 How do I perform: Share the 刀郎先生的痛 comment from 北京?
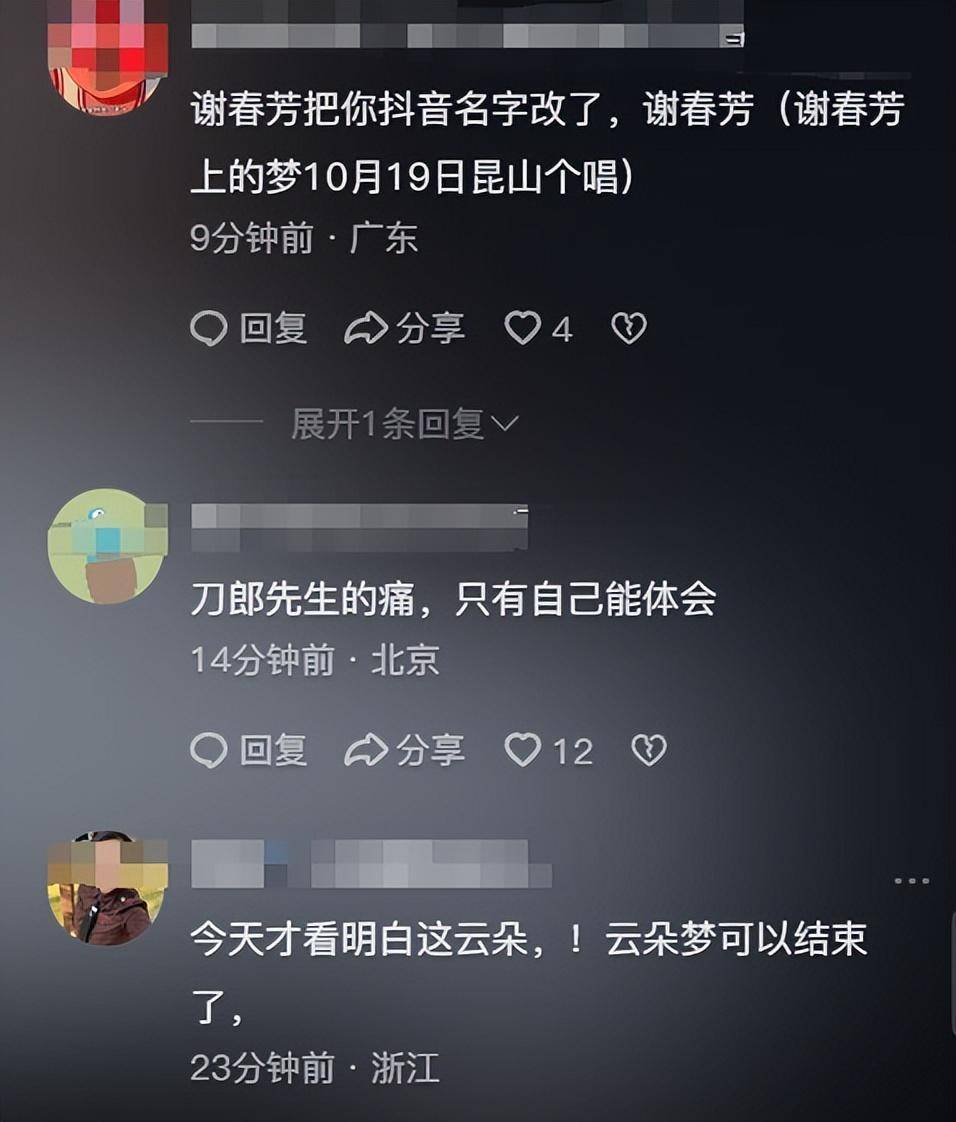(404, 750)
